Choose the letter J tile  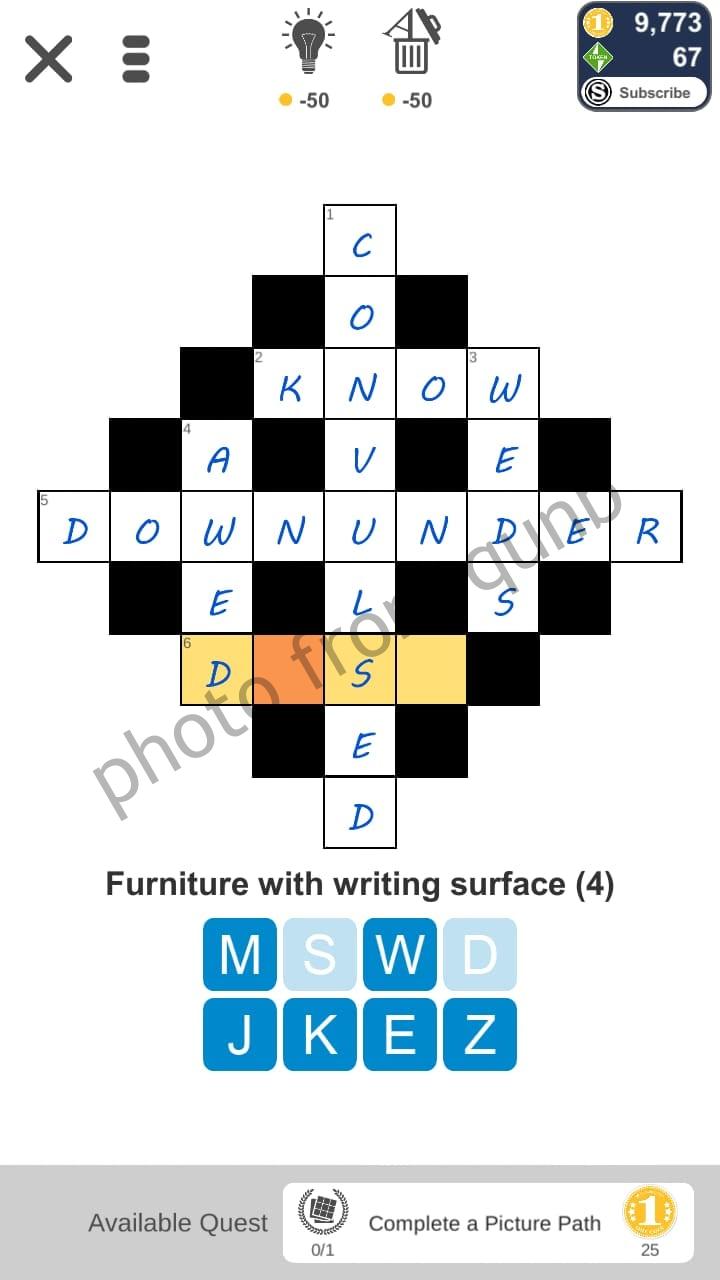coord(240,1035)
